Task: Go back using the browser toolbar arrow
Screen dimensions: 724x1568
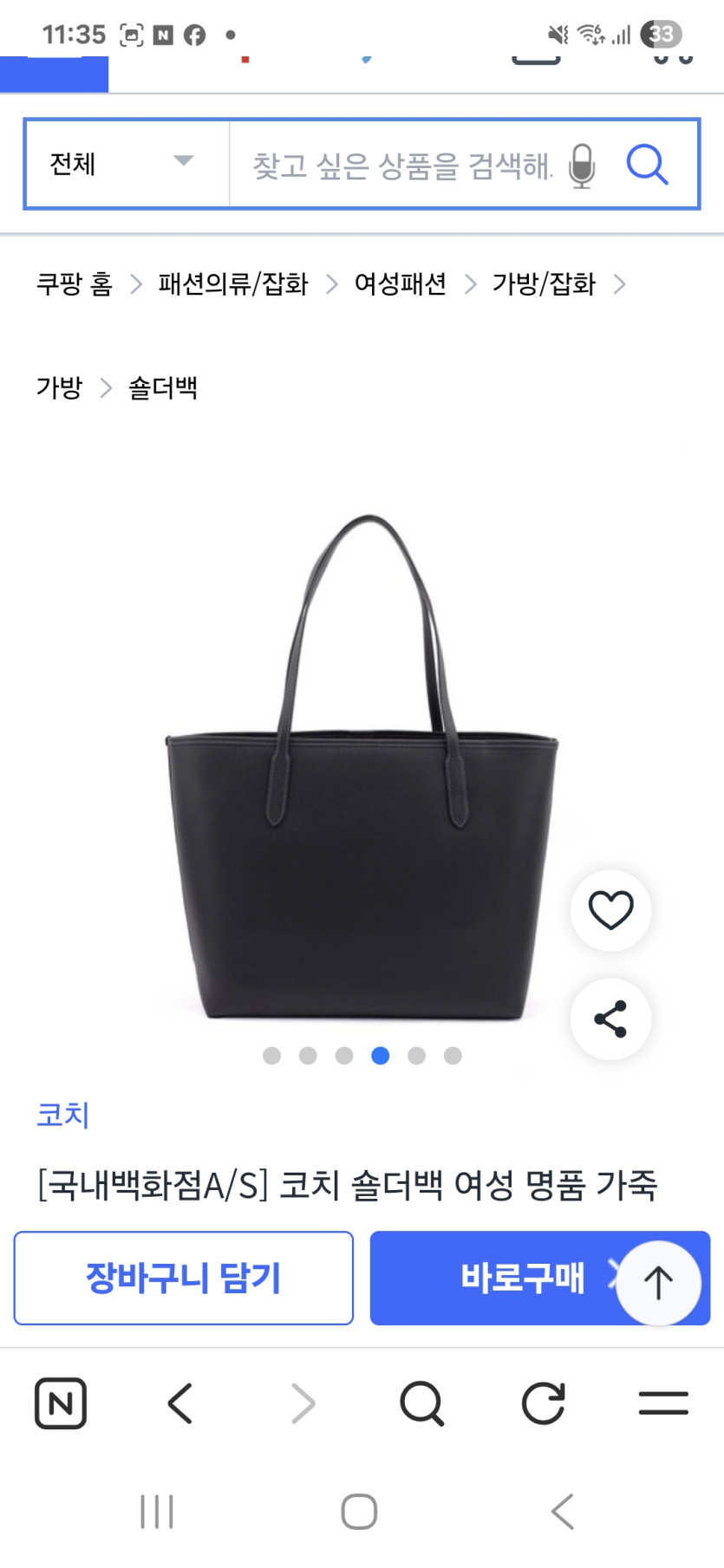Action: click(x=180, y=1402)
